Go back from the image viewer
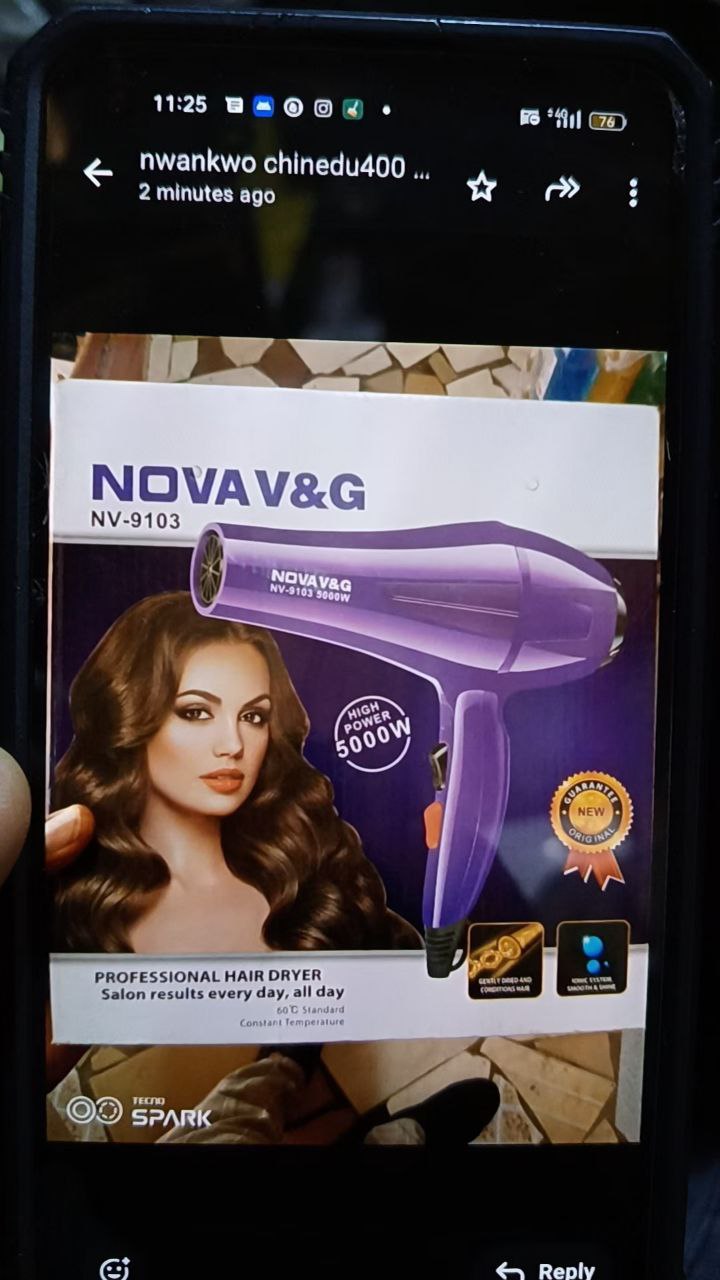This screenshot has width=720, height=1280. [97, 173]
